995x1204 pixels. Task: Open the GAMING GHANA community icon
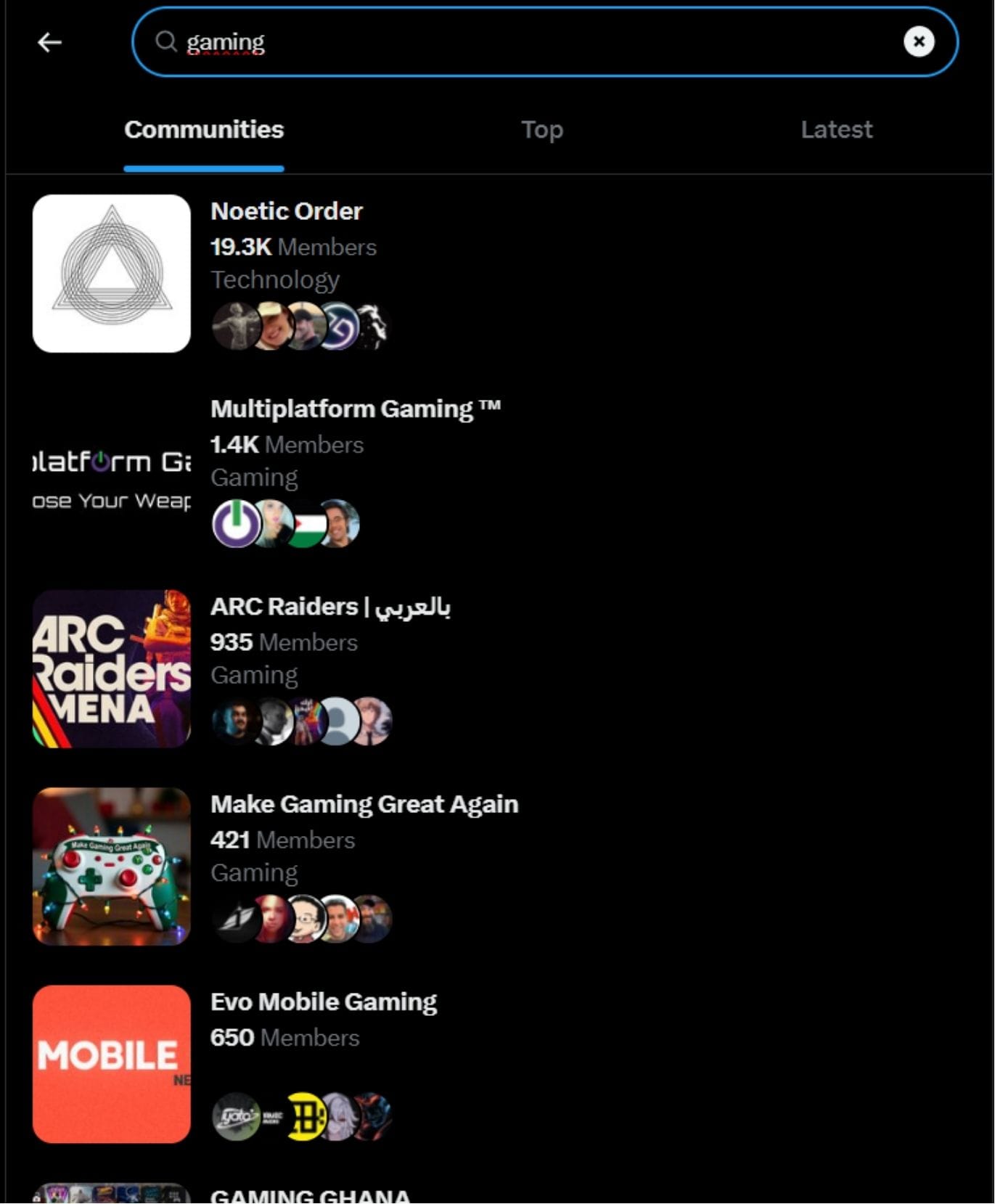(111, 1190)
